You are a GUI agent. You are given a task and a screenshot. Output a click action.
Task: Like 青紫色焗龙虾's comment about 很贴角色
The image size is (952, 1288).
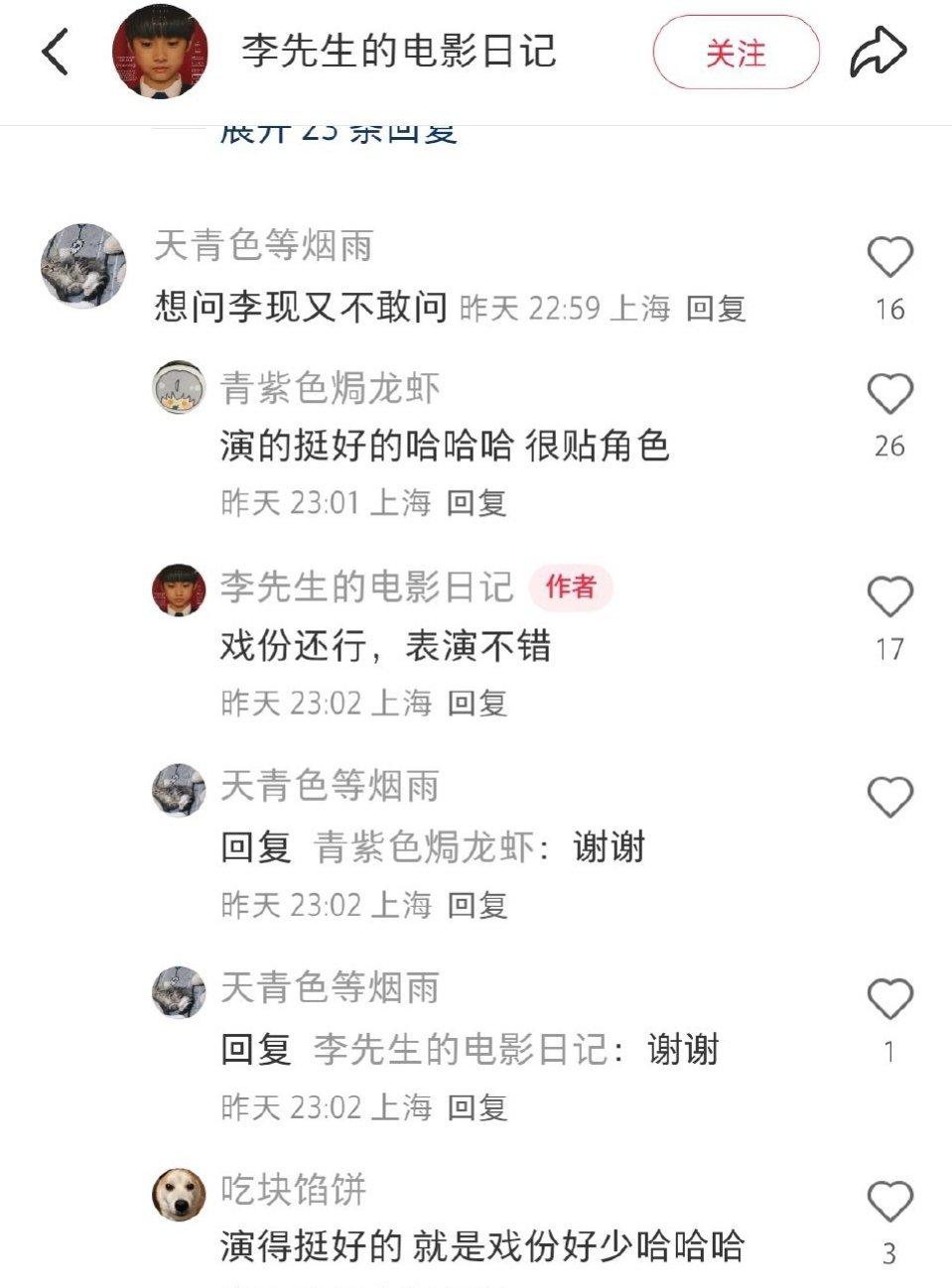(x=889, y=394)
